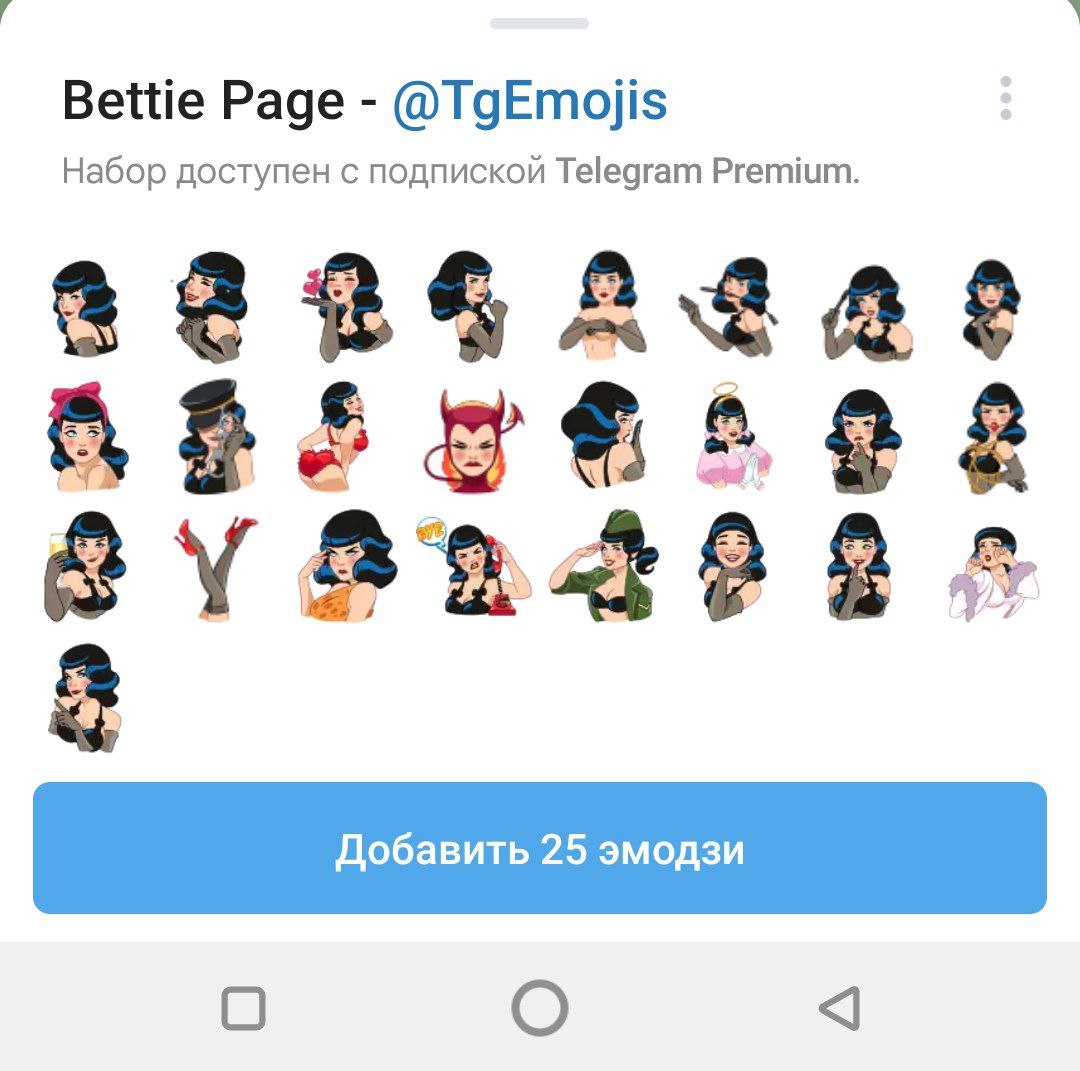Preview the crossed legs red heels emoji

tap(213, 566)
